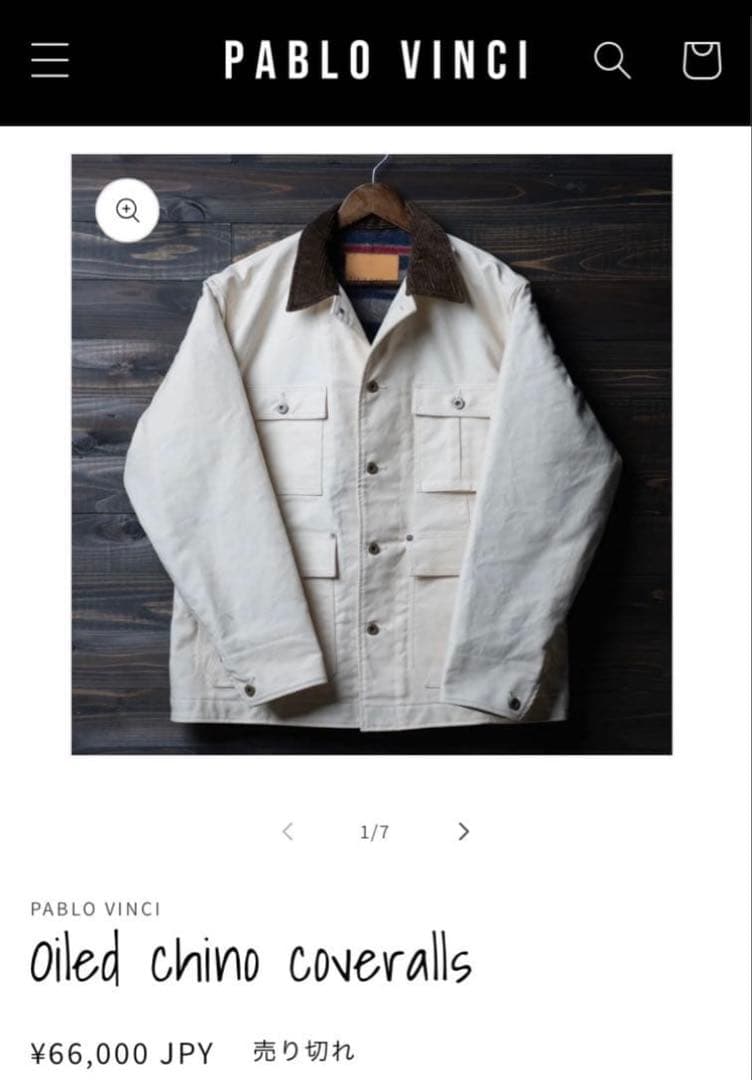
Task: Return home via the PABLO VINCI header wordmark
Action: click(376, 58)
